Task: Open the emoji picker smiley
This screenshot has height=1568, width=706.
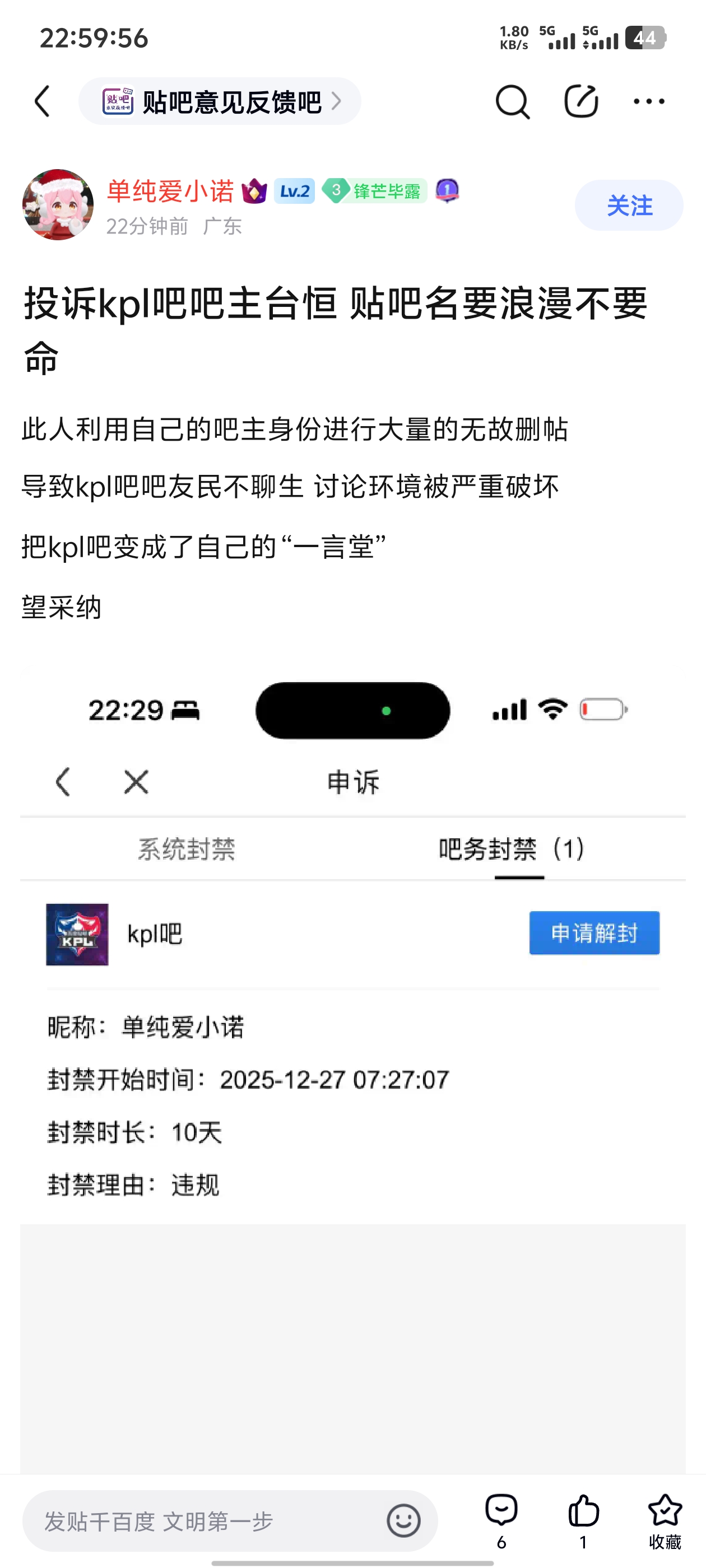Action: coord(403,1520)
